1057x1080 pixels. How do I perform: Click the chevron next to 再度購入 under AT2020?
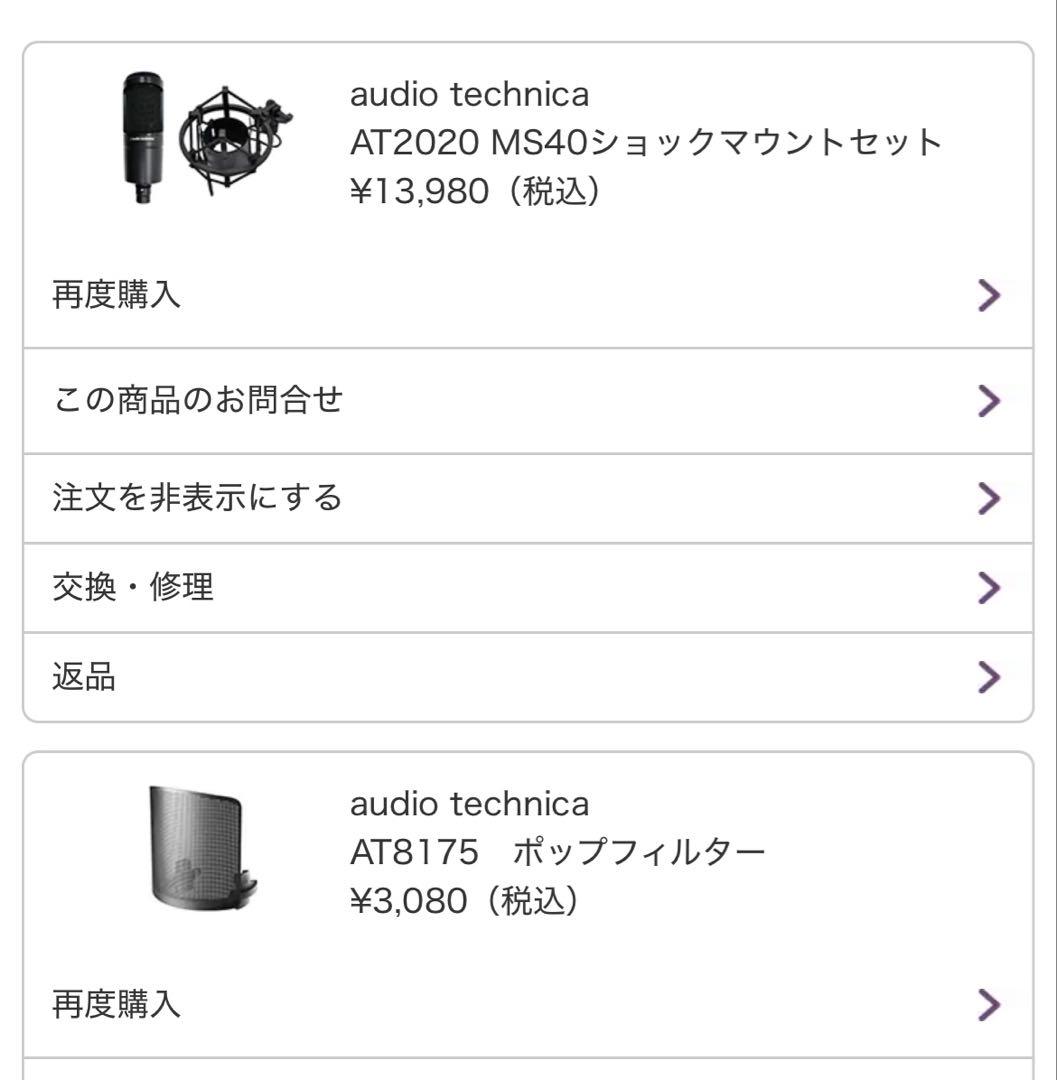(x=988, y=296)
